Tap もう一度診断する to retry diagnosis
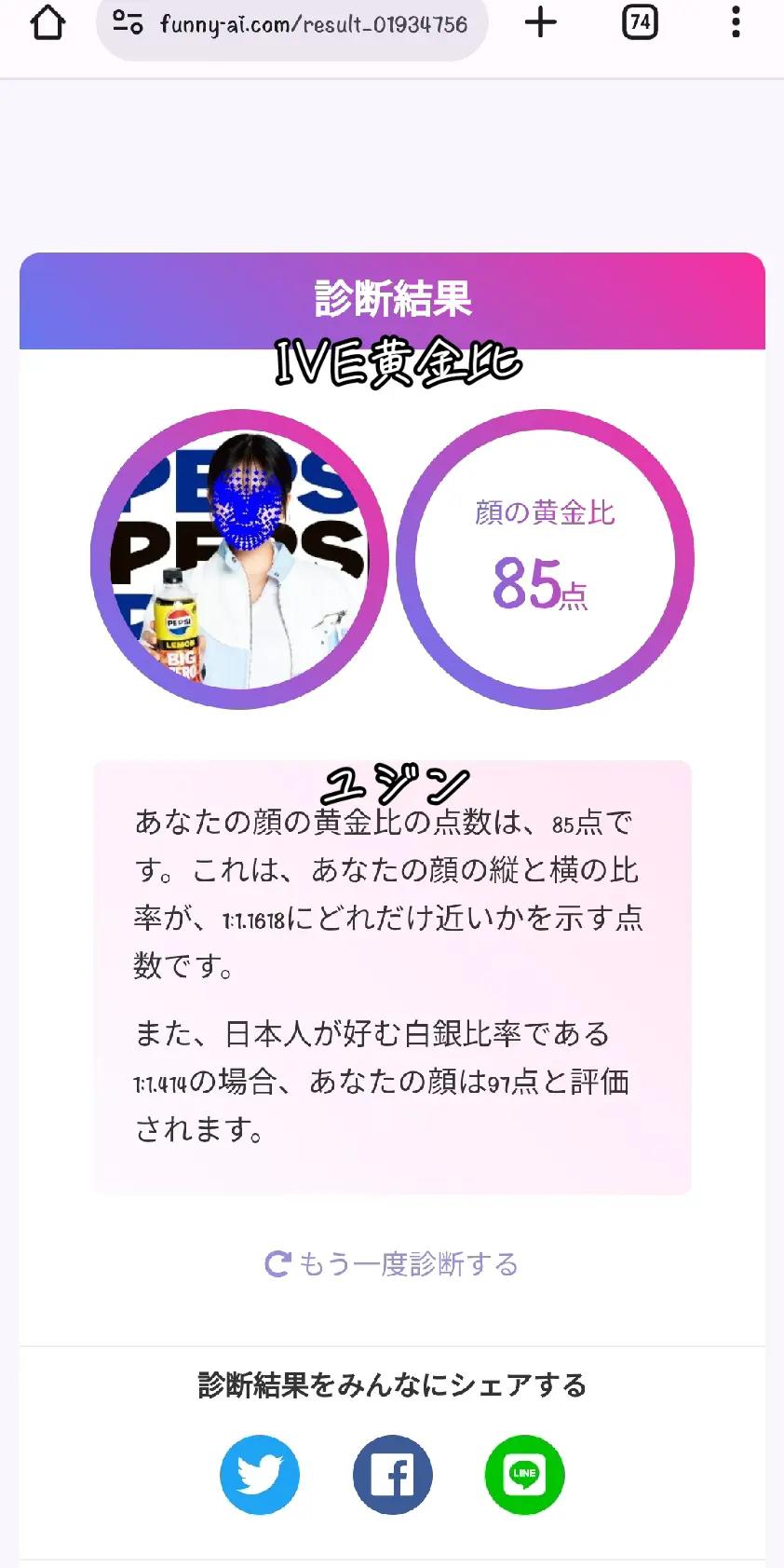The width and height of the screenshot is (784, 1568). 392,1264
